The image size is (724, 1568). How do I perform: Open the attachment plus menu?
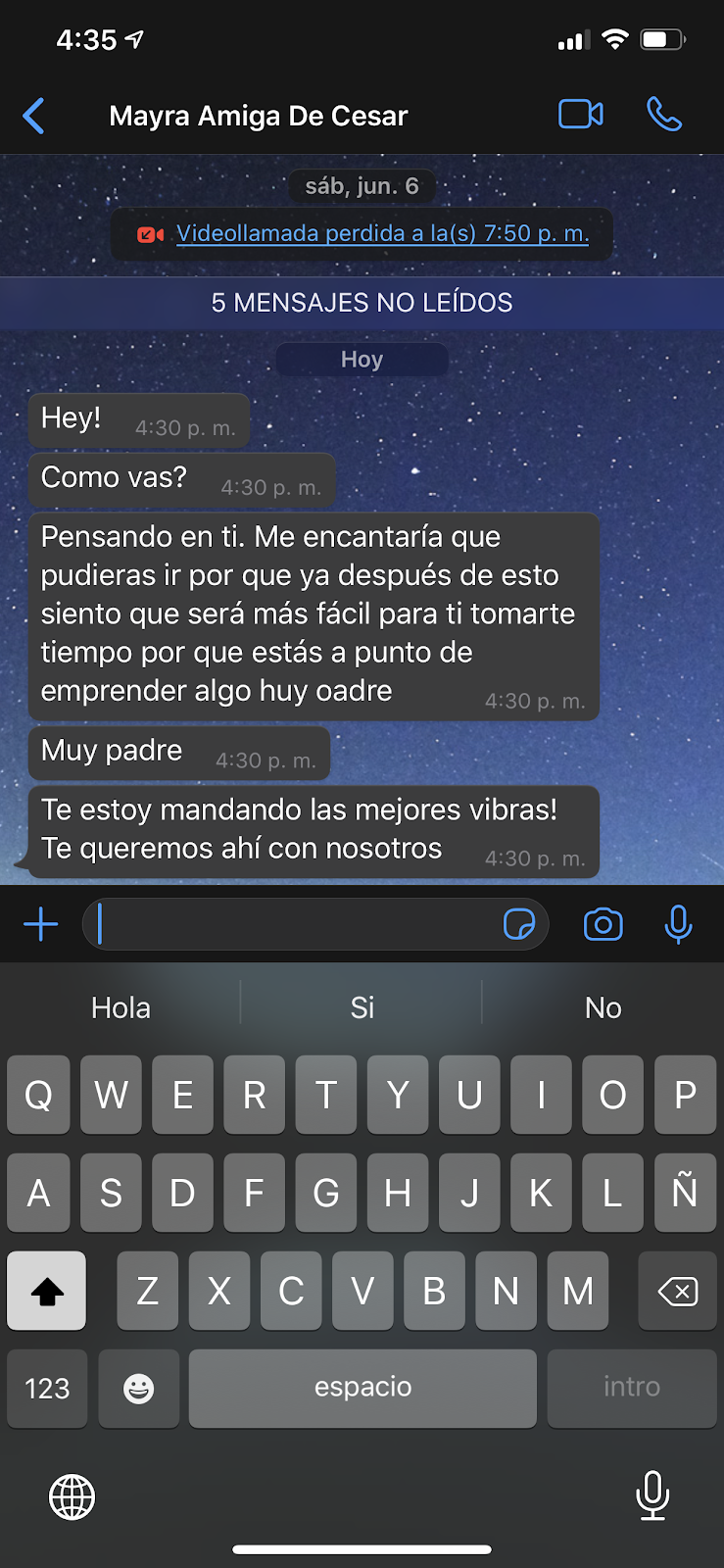point(41,924)
